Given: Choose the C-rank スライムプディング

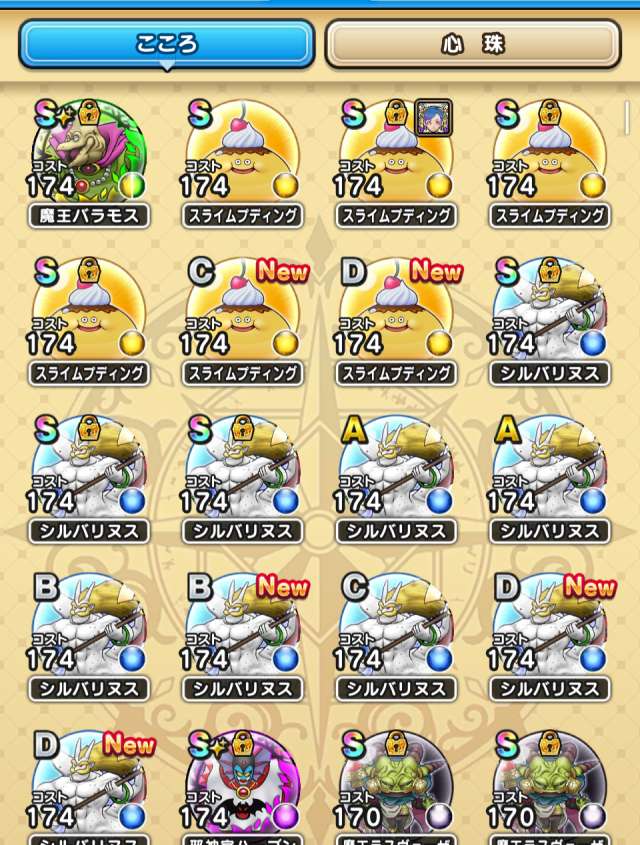Looking at the screenshot, I should [x=243, y=318].
